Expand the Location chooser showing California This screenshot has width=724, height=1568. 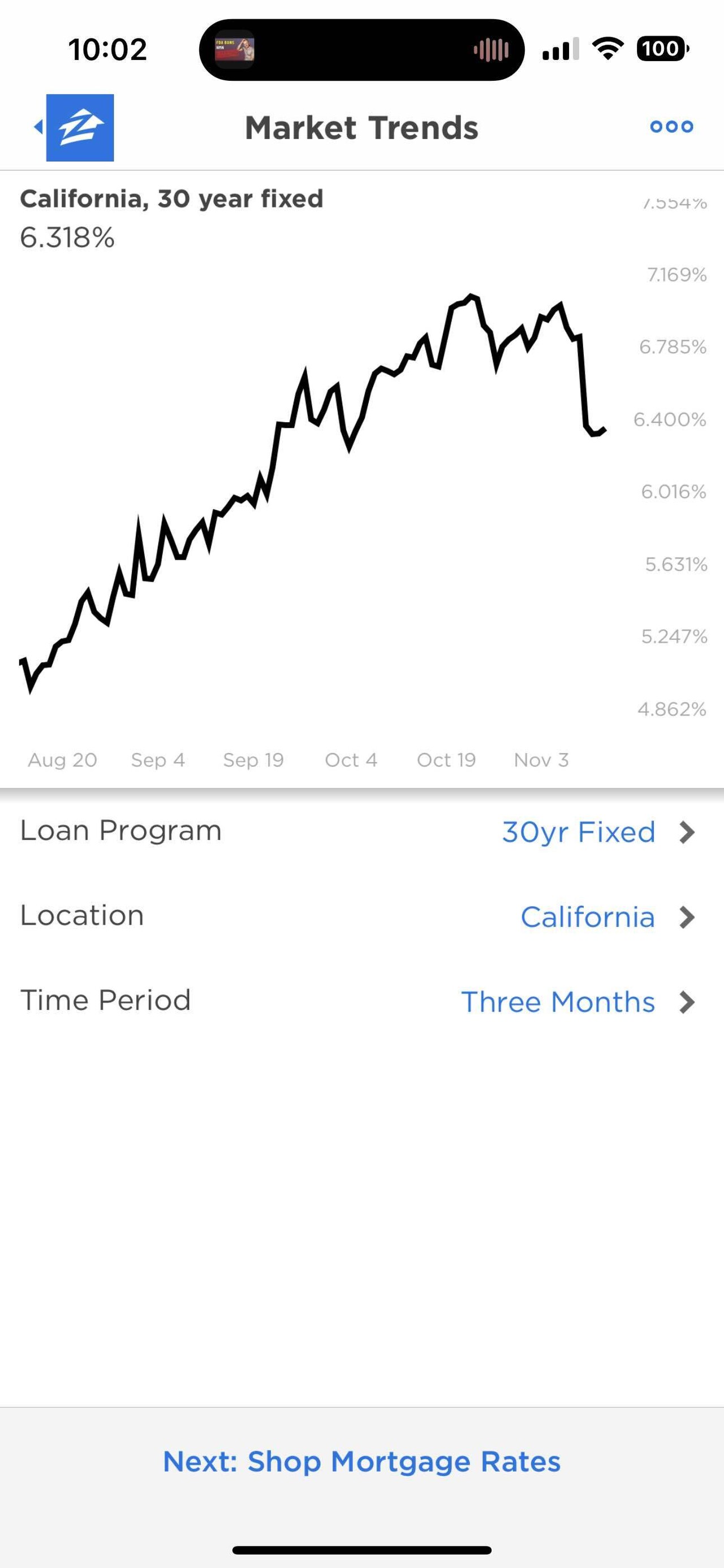point(361,916)
